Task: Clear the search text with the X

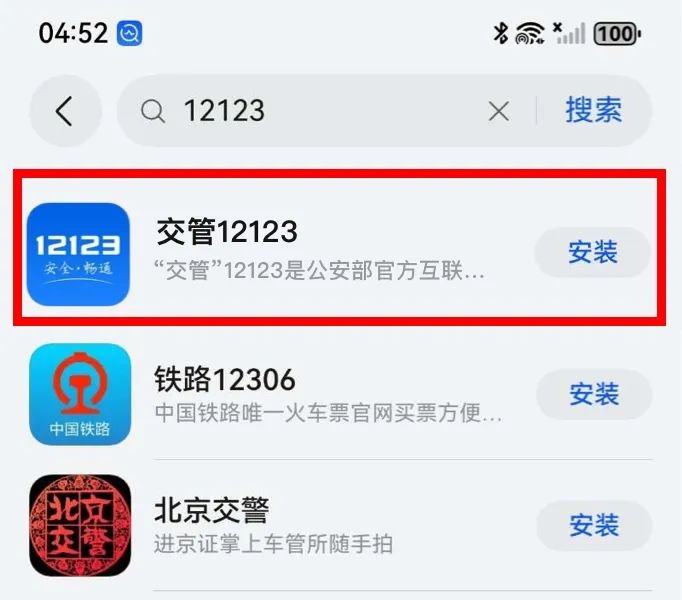Action: [x=498, y=111]
